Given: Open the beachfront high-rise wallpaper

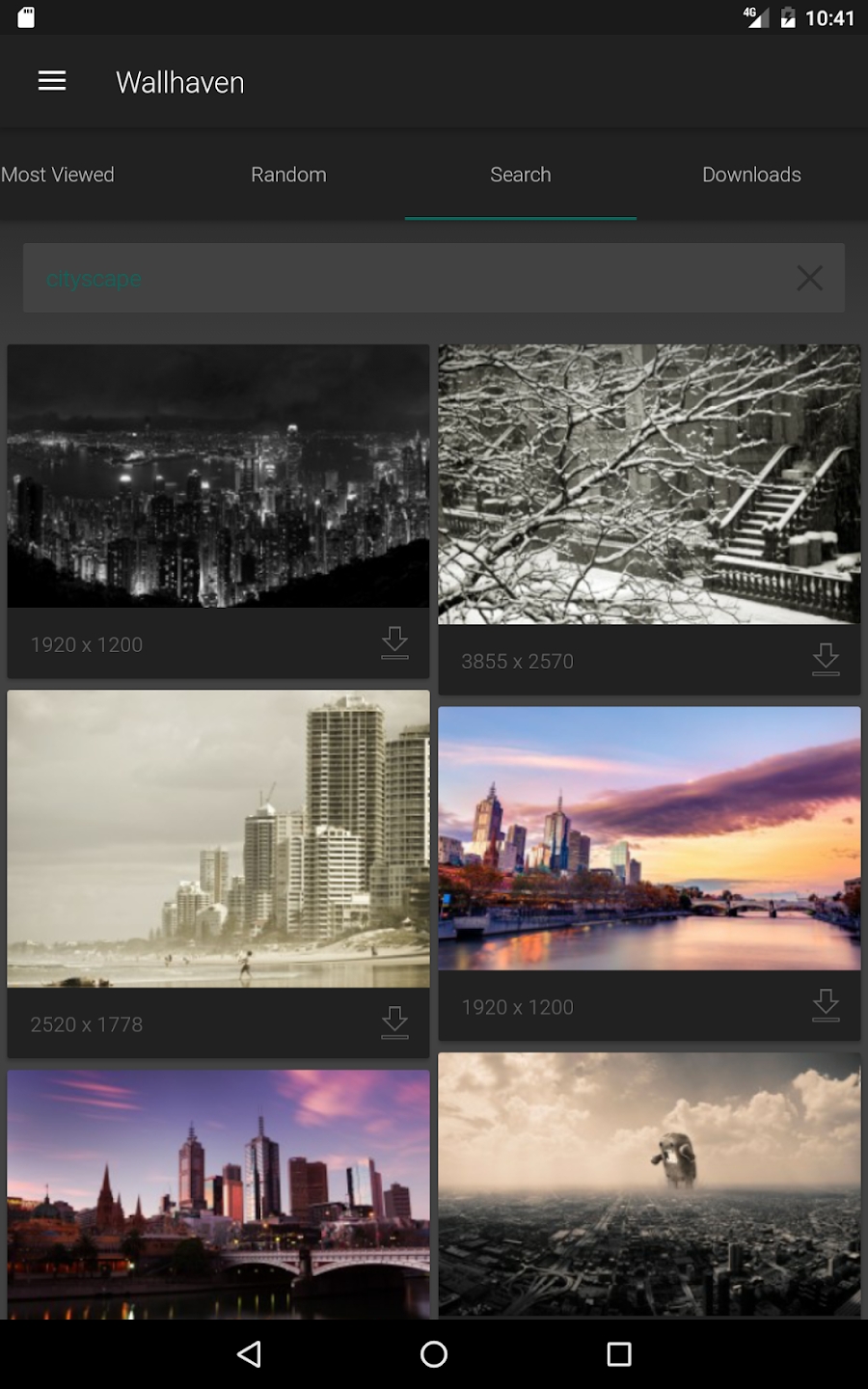Looking at the screenshot, I should point(218,838).
